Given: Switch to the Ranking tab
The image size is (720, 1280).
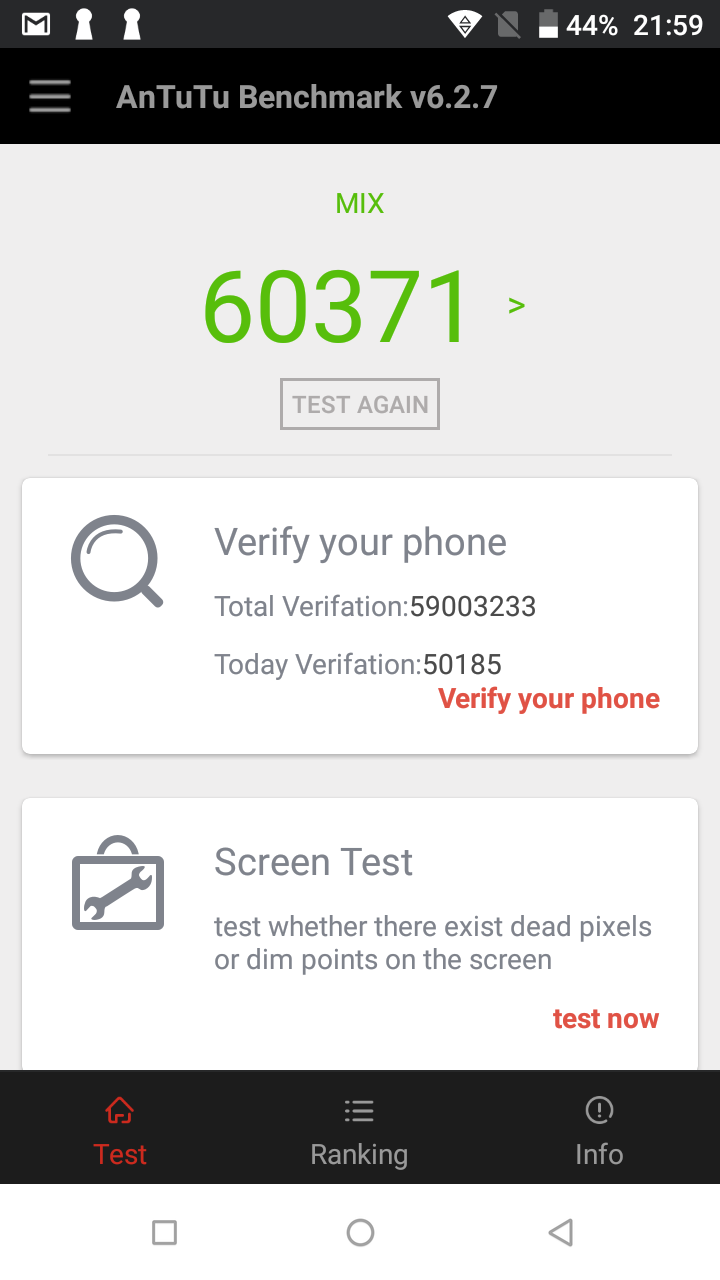Looking at the screenshot, I should coord(359,1131).
